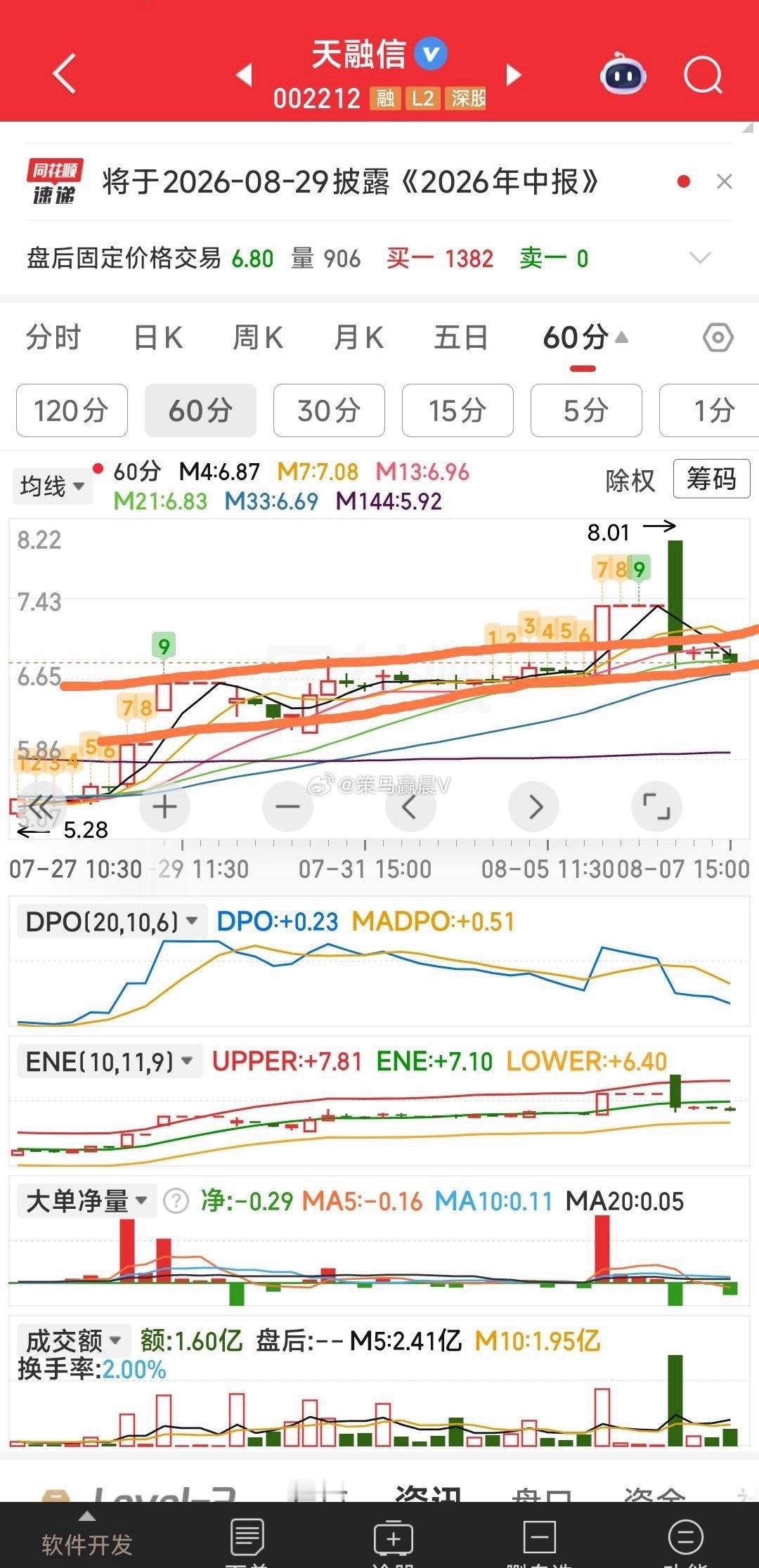Open the 大单净量 help question mark
This screenshot has height=1568, width=759.
tap(176, 1201)
